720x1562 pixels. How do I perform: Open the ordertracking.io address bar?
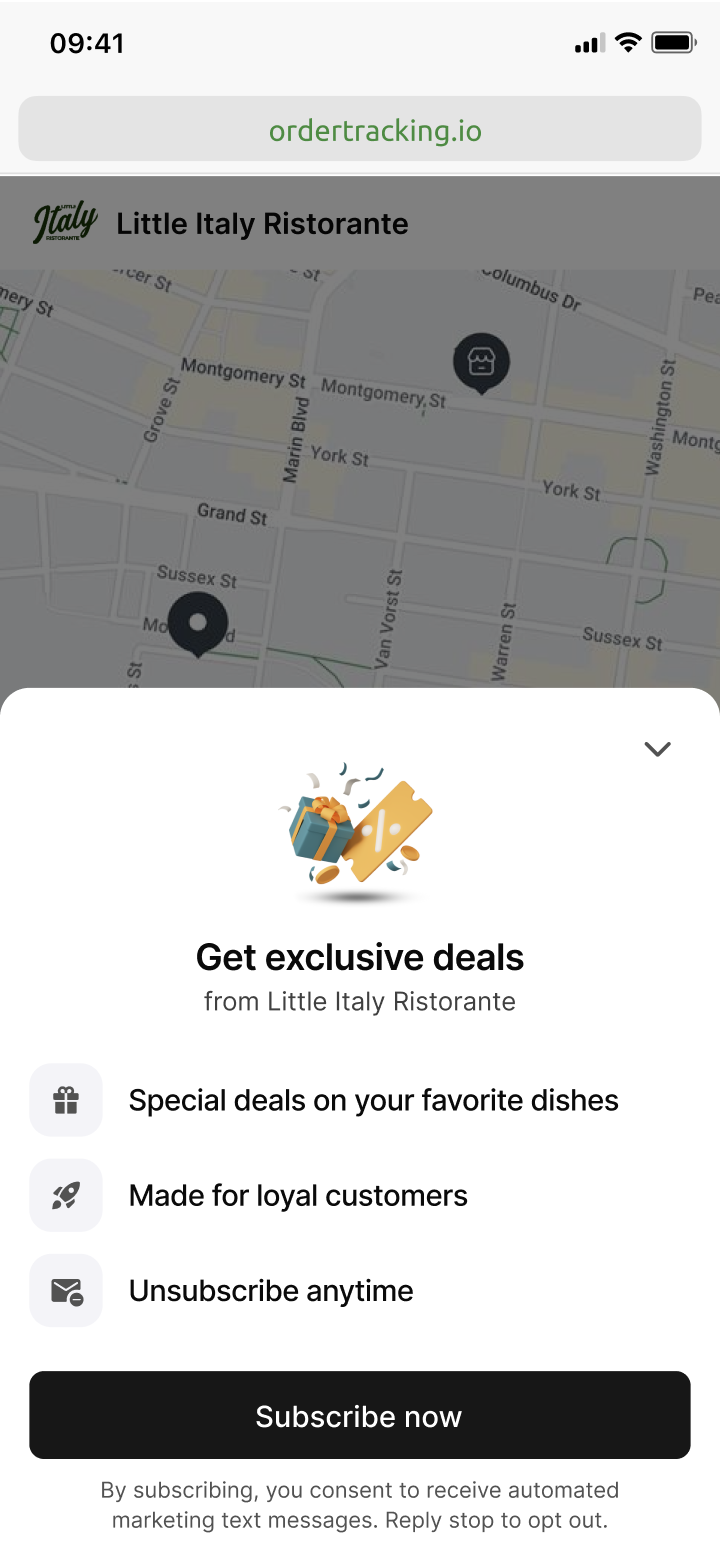360,130
